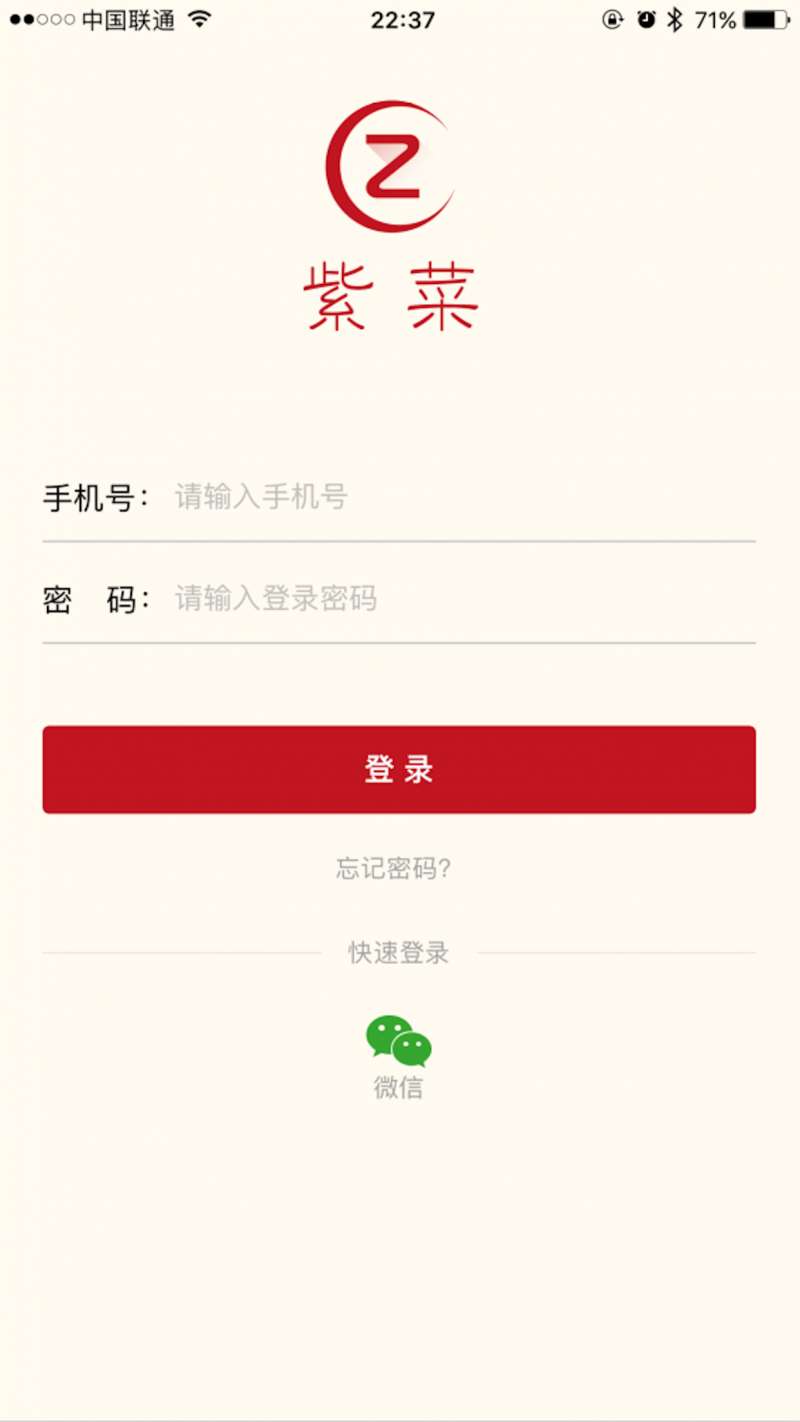
Task: Log in quickly with 微信 WeChat
Action: [399, 1058]
